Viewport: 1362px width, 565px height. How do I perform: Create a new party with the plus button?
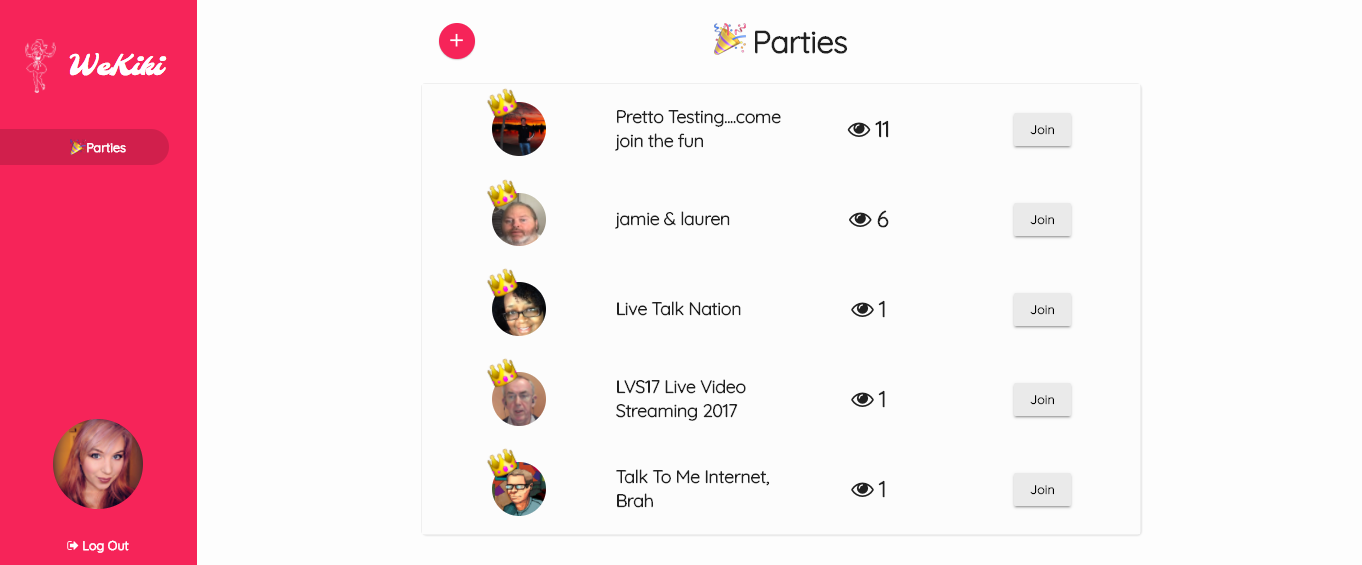click(x=457, y=41)
